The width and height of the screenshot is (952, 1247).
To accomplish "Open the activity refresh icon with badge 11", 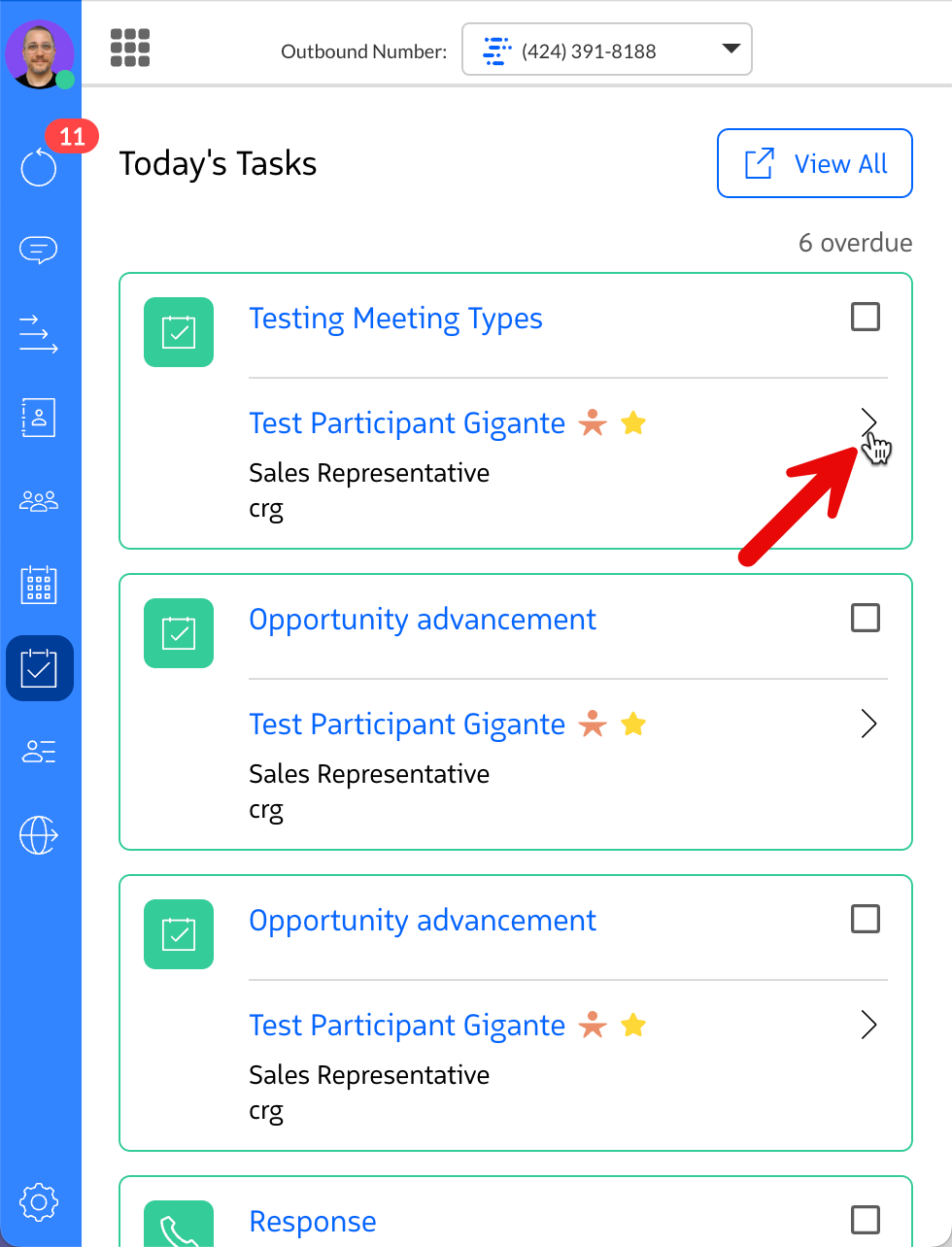I will pos(39,167).
